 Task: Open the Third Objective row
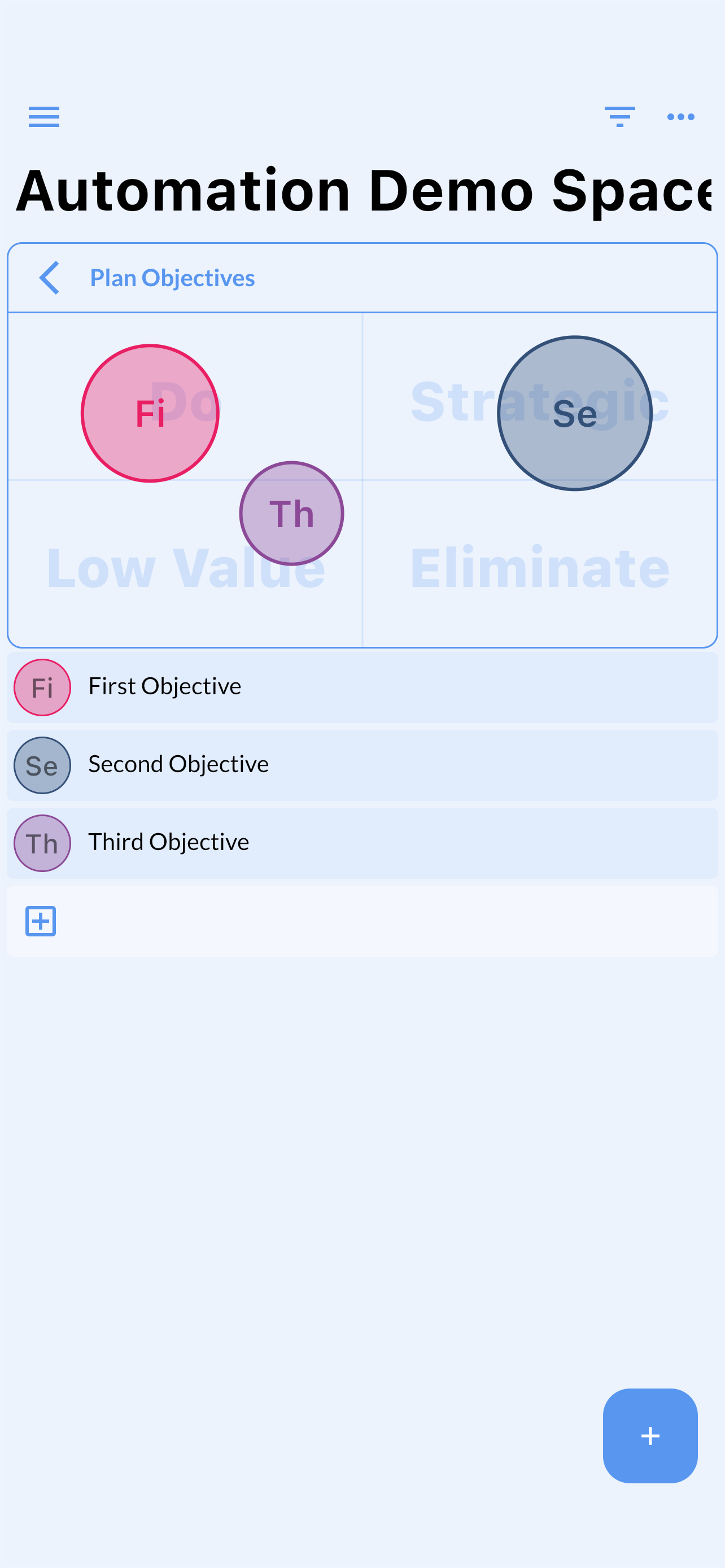click(x=362, y=843)
